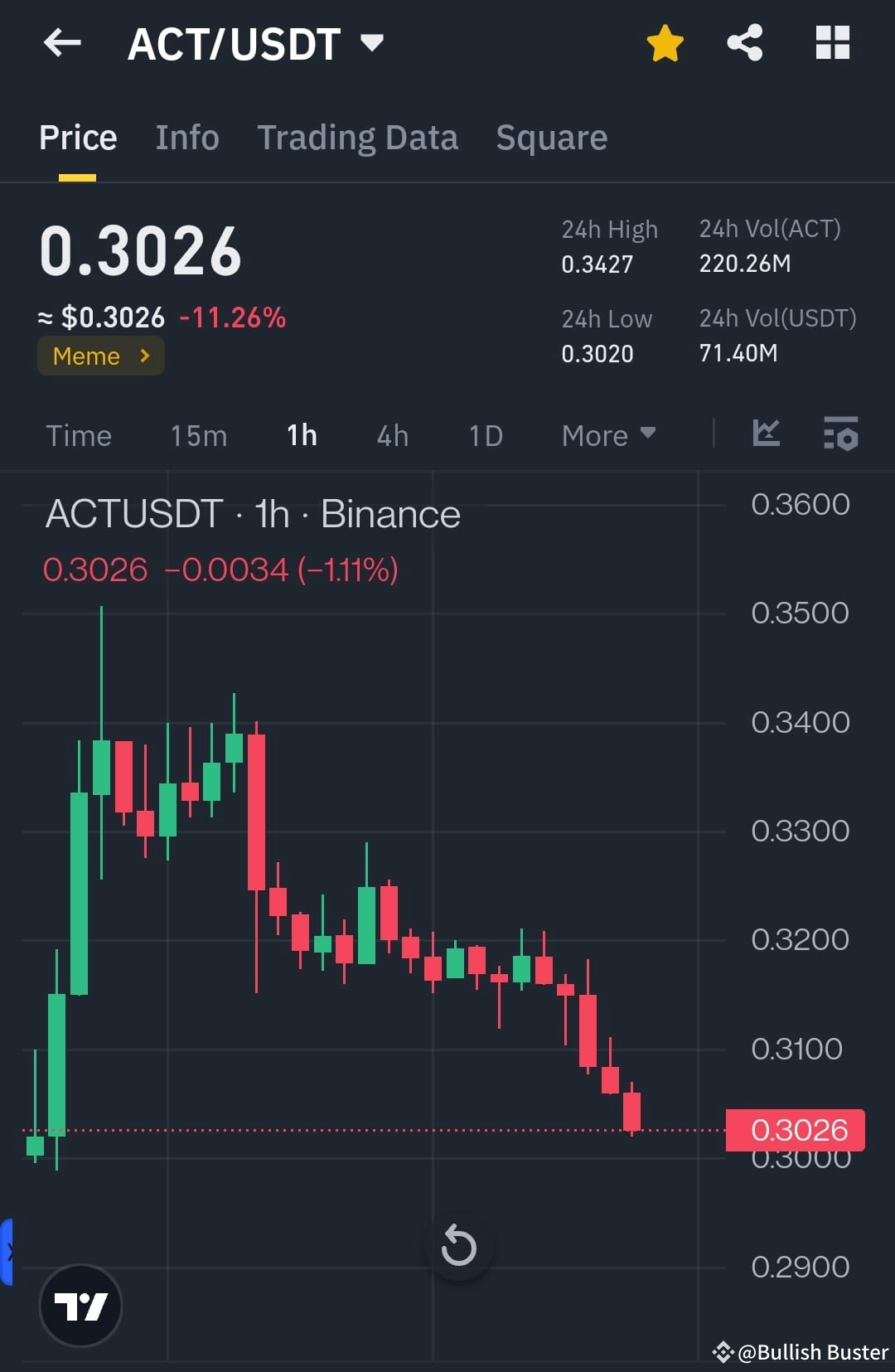Open the Square tab
The width and height of the screenshot is (895, 1372).
click(x=550, y=137)
